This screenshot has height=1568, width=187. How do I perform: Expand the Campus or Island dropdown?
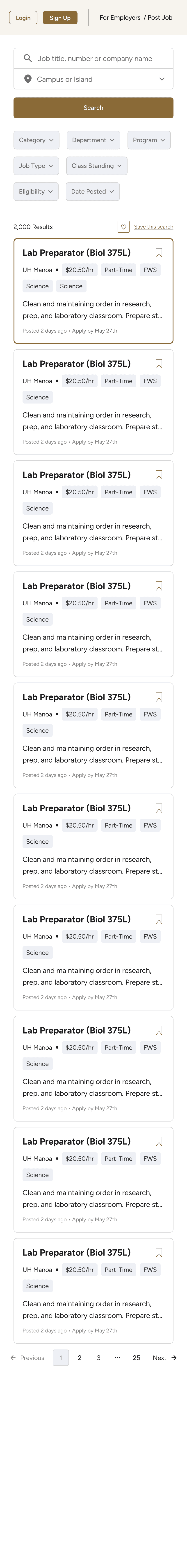93,79
